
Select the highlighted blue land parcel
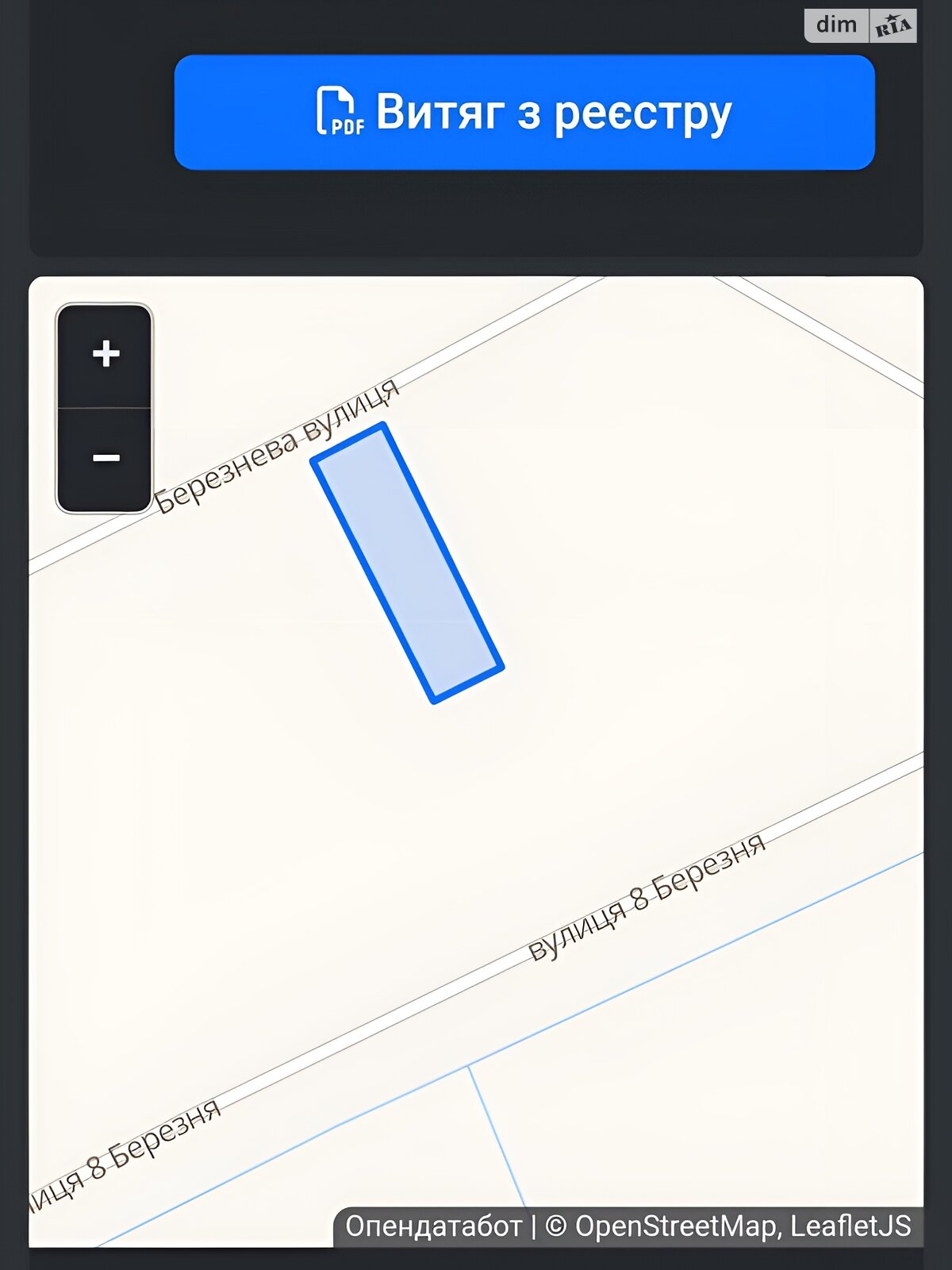[x=407, y=563]
